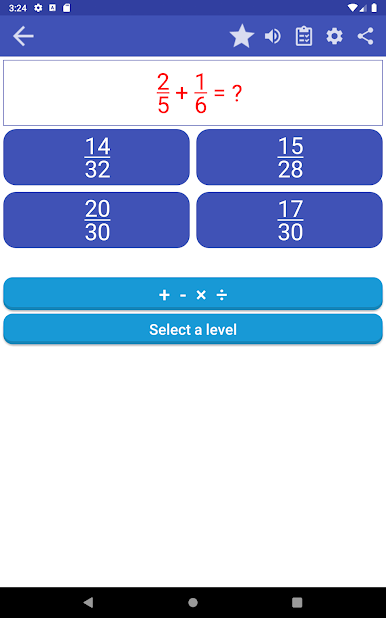Open the clipboard checklist icon
The height and width of the screenshot is (618, 386).
coord(304,36)
